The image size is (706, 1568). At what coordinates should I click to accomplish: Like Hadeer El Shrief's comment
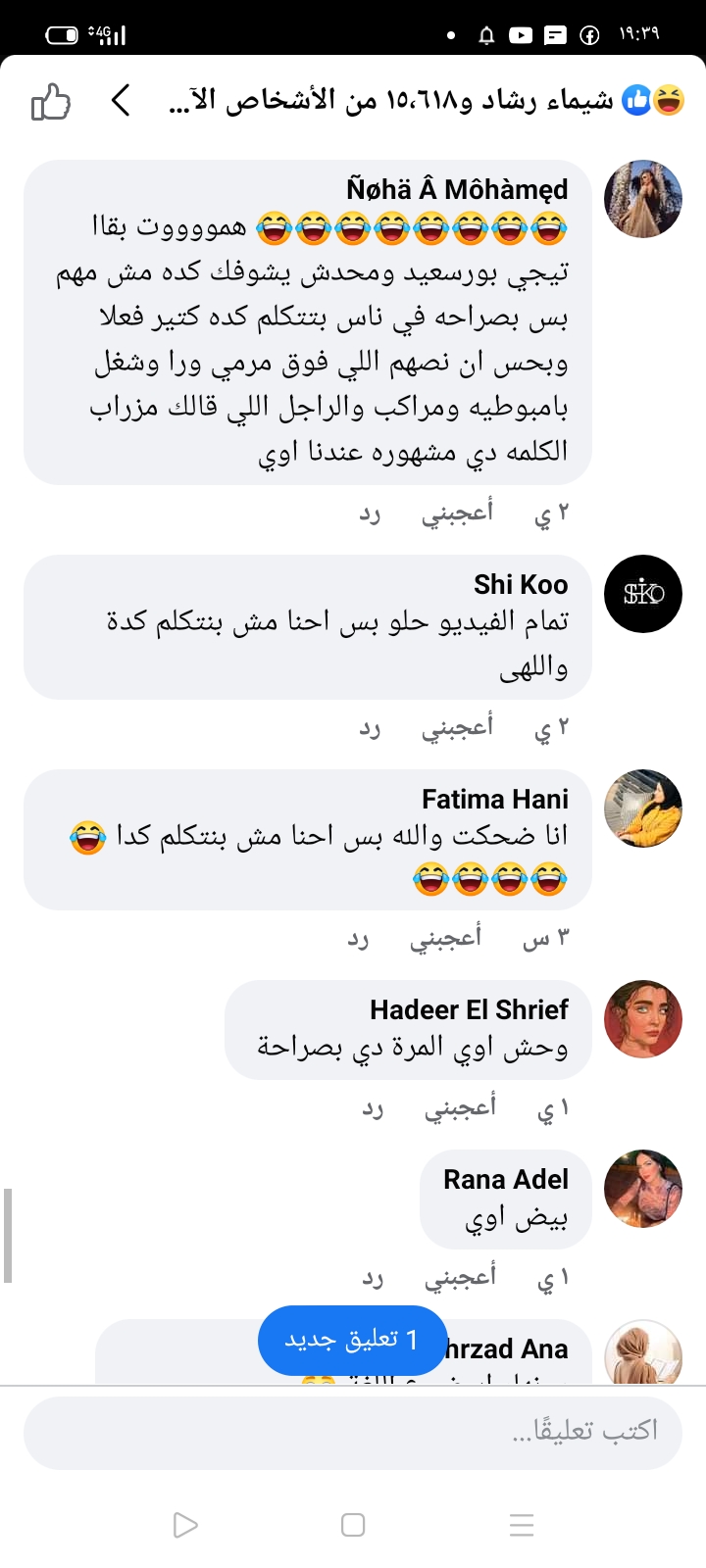(x=460, y=1107)
